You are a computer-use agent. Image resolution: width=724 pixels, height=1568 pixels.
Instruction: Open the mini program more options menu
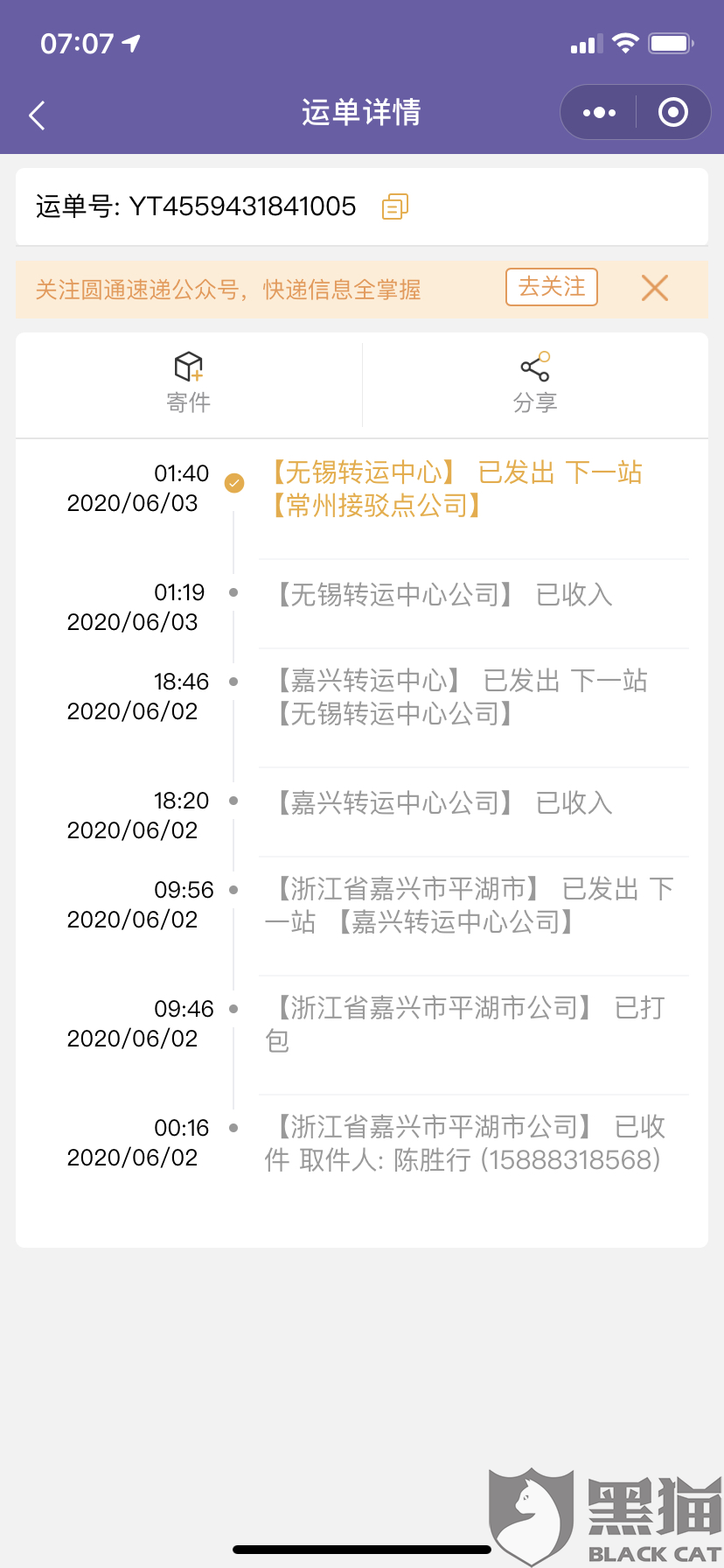(599, 113)
